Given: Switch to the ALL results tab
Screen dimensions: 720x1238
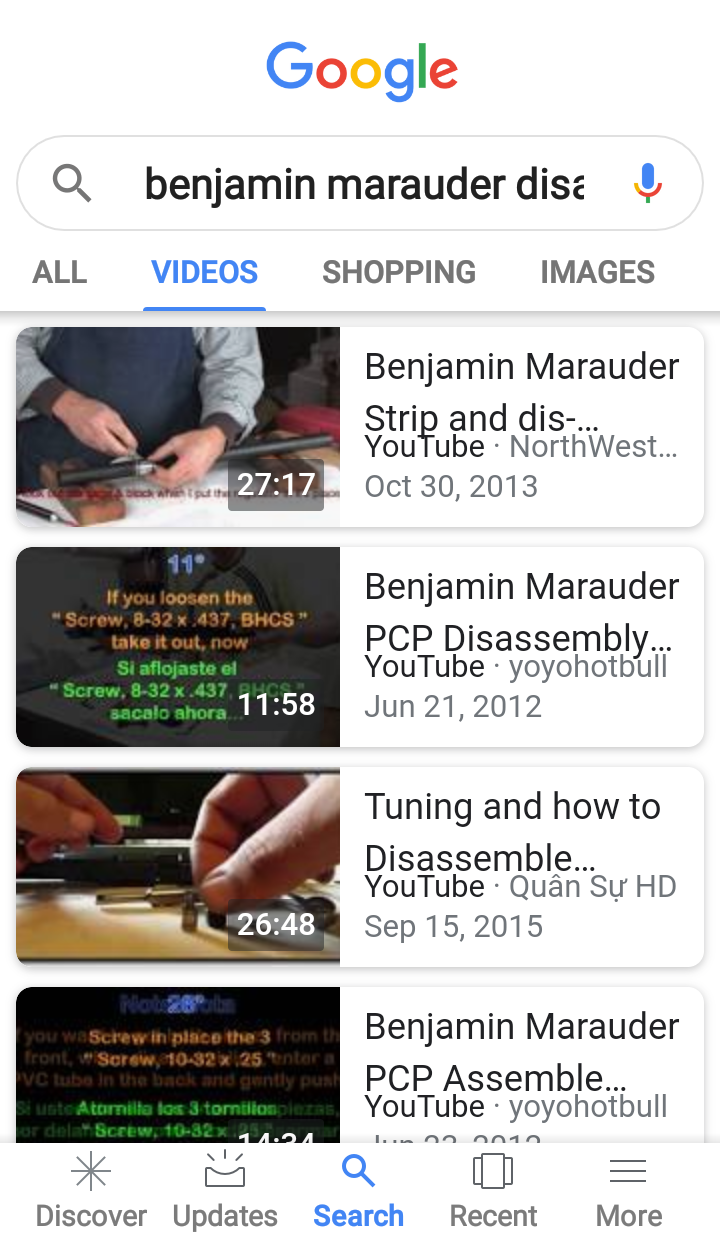Looking at the screenshot, I should [60, 272].
